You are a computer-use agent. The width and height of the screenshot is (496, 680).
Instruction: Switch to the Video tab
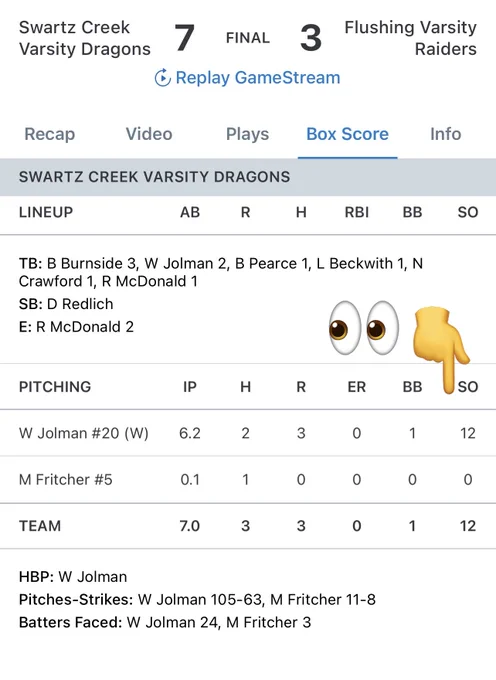point(149,134)
